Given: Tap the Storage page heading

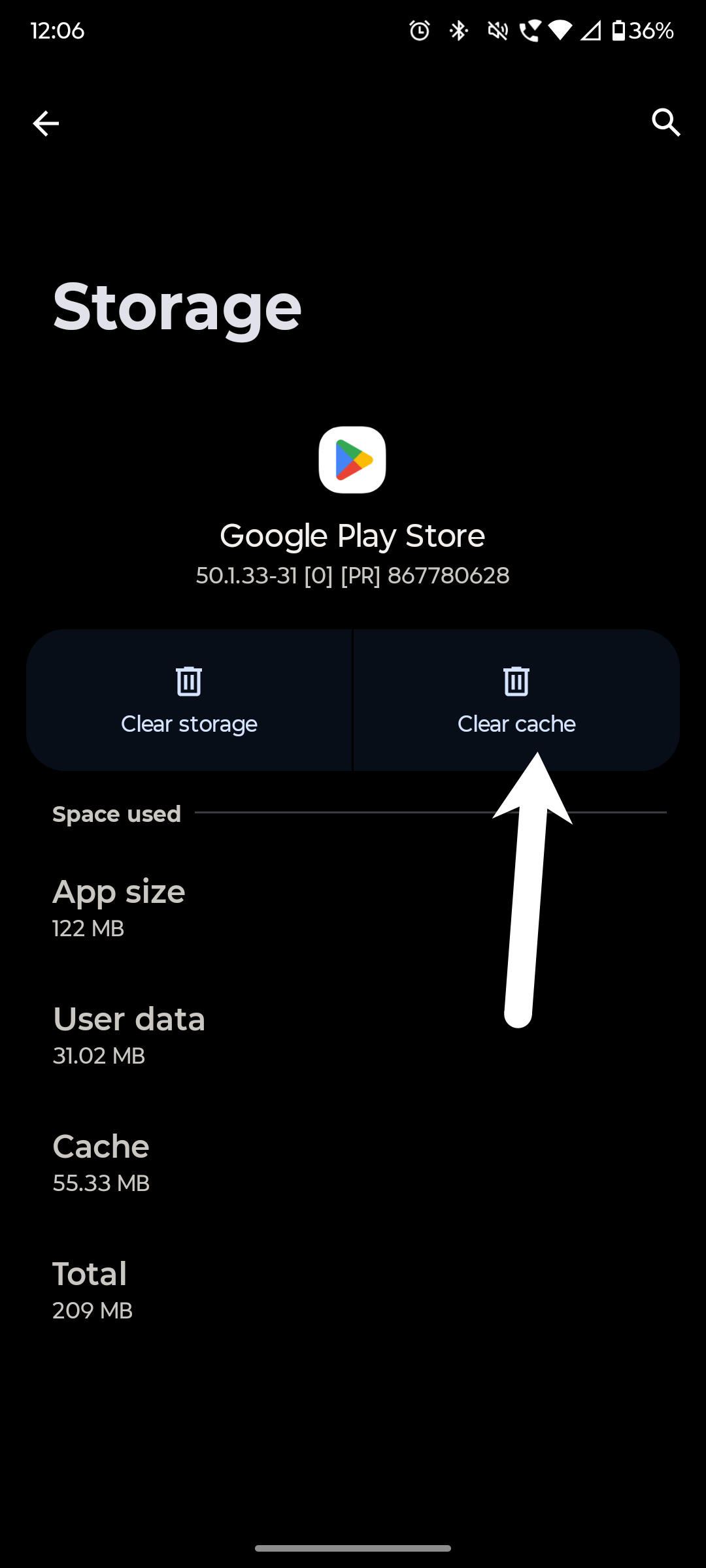Looking at the screenshot, I should [176, 306].
